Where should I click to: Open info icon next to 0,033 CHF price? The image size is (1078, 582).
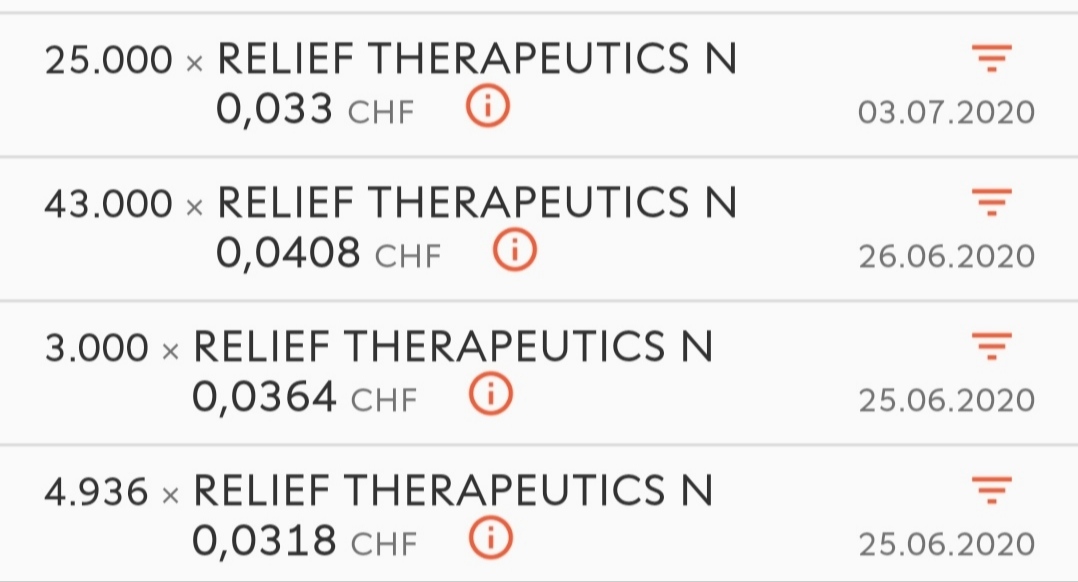(x=488, y=109)
